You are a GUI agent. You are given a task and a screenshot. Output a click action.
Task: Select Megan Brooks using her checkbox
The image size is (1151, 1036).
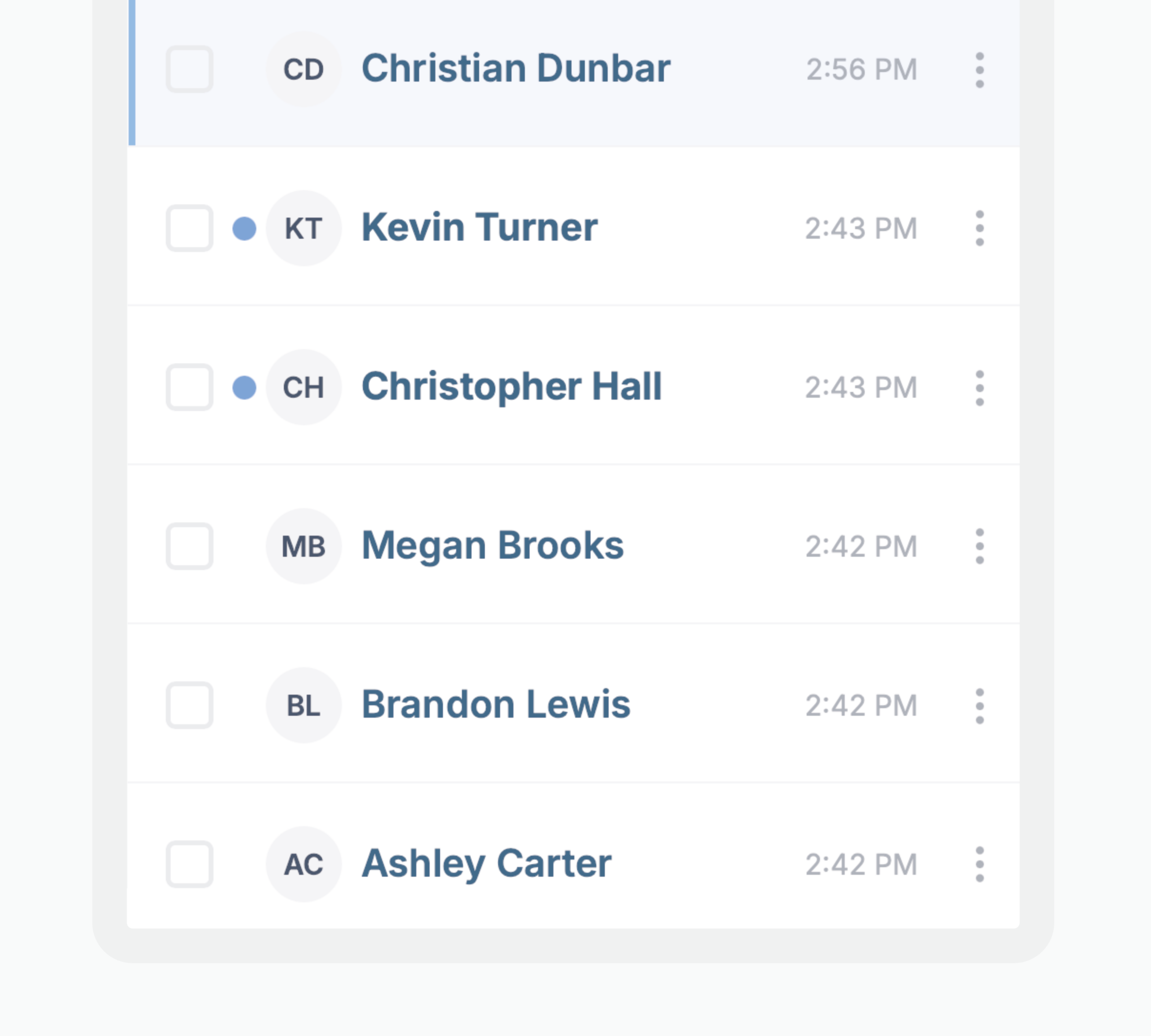pyautogui.click(x=190, y=546)
